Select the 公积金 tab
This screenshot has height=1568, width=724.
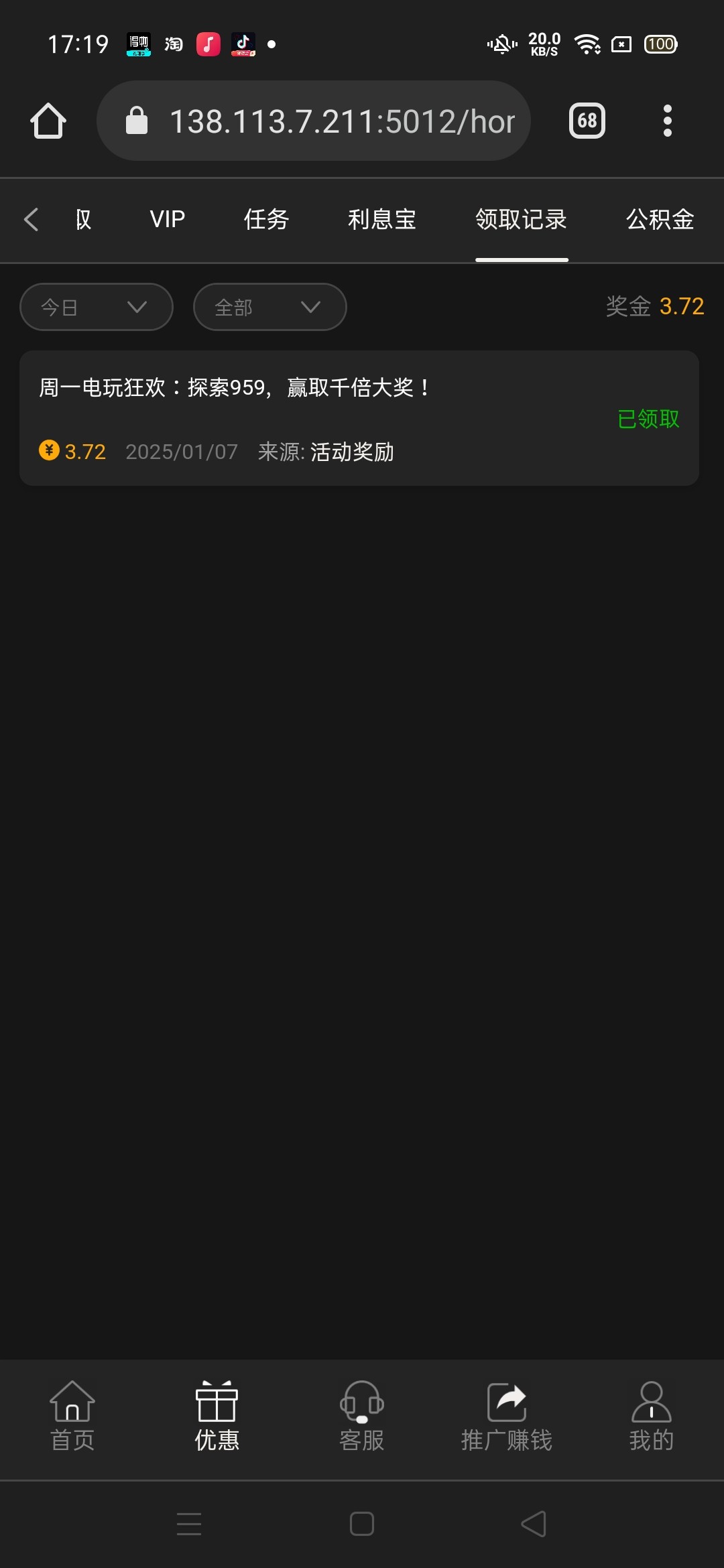pyautogui.click(x=660, y=219)
